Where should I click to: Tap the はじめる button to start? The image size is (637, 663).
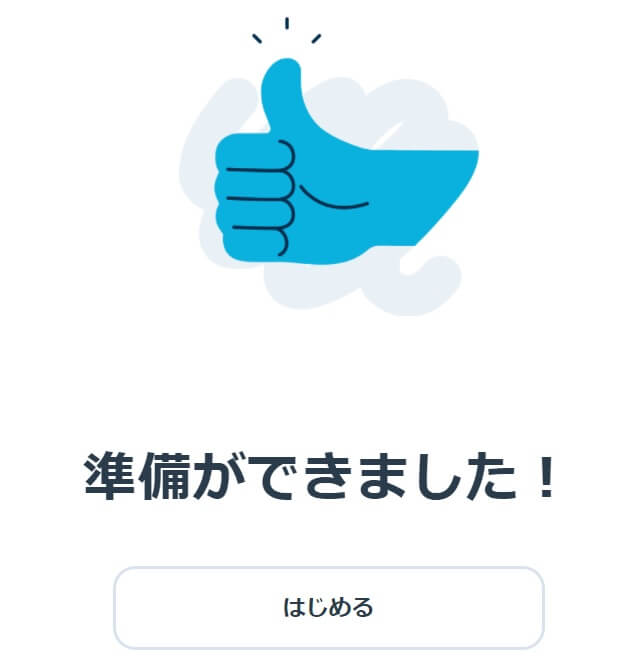click(x=328, y=607)
